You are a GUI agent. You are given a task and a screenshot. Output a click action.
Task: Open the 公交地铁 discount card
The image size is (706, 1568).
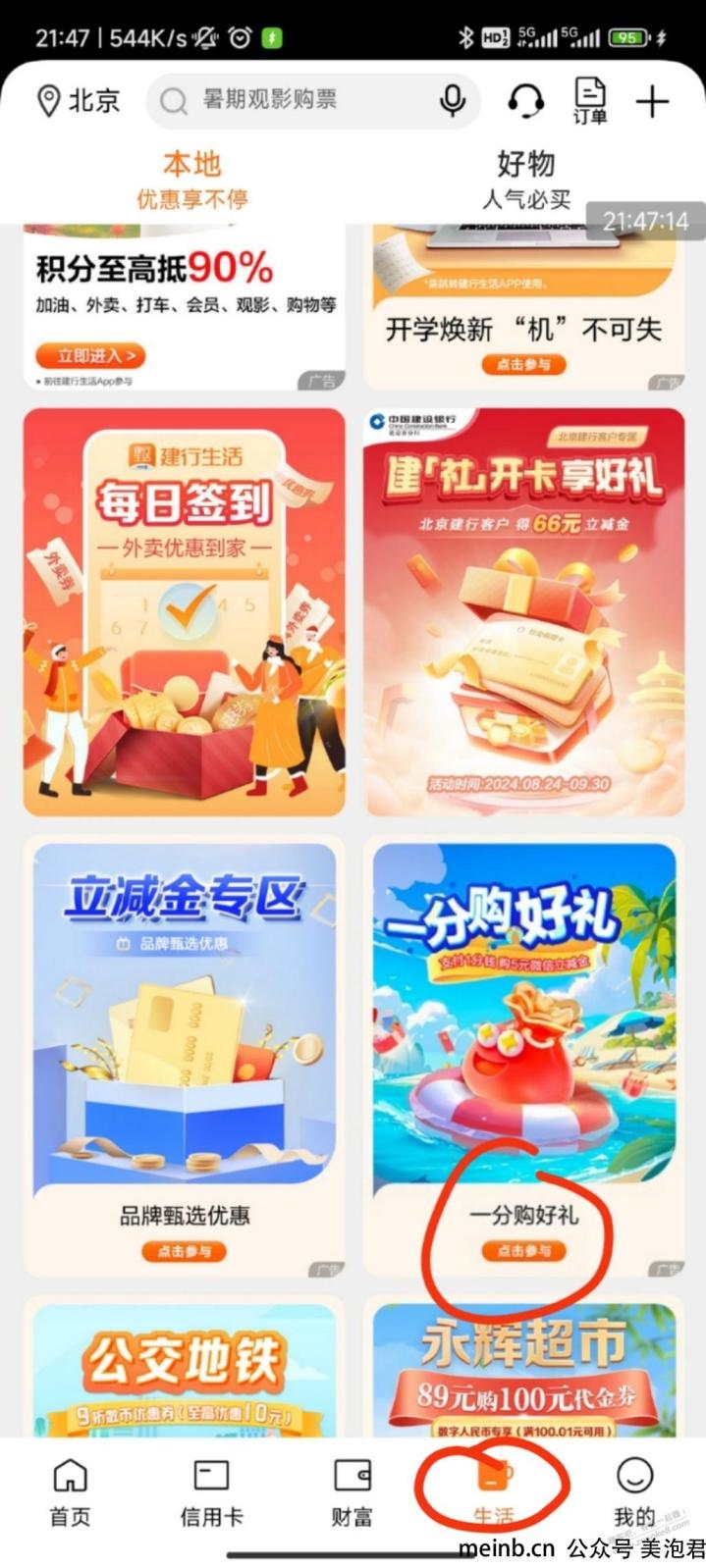click(185, 1367)
